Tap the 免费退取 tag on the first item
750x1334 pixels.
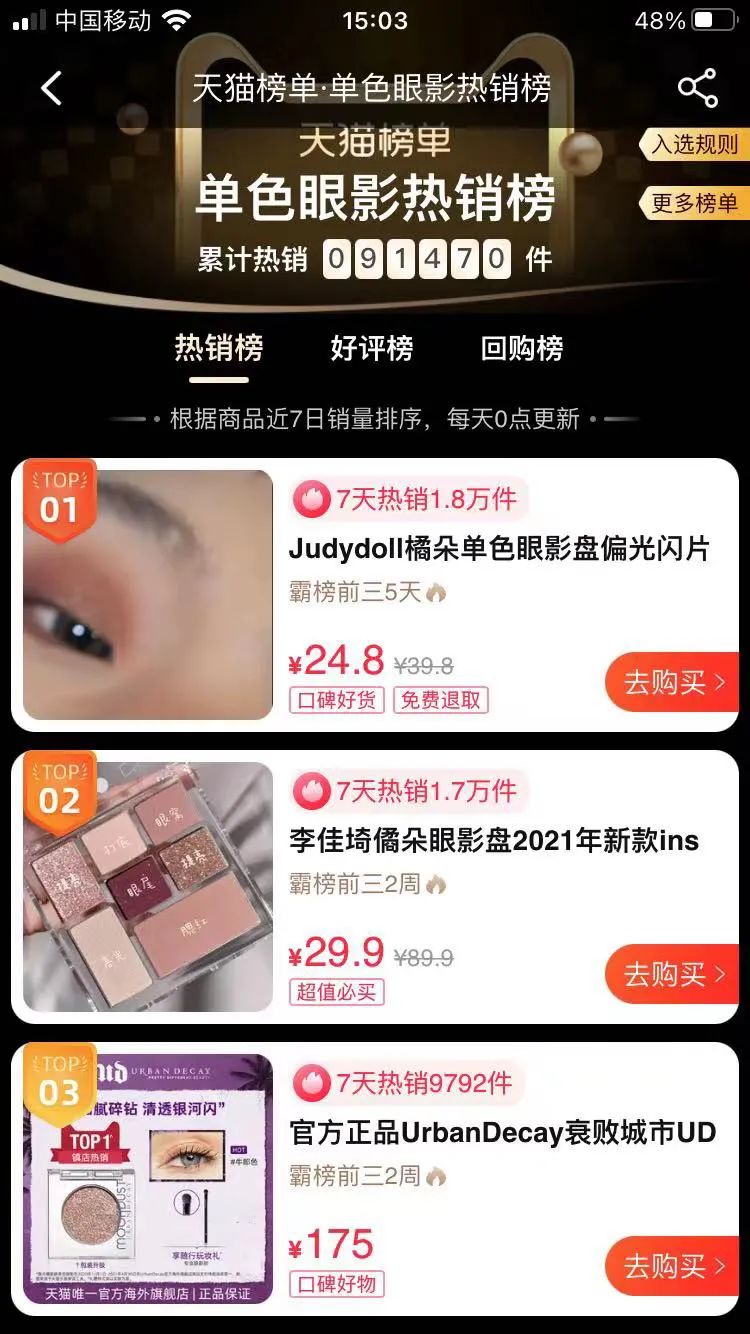[440, 700]
